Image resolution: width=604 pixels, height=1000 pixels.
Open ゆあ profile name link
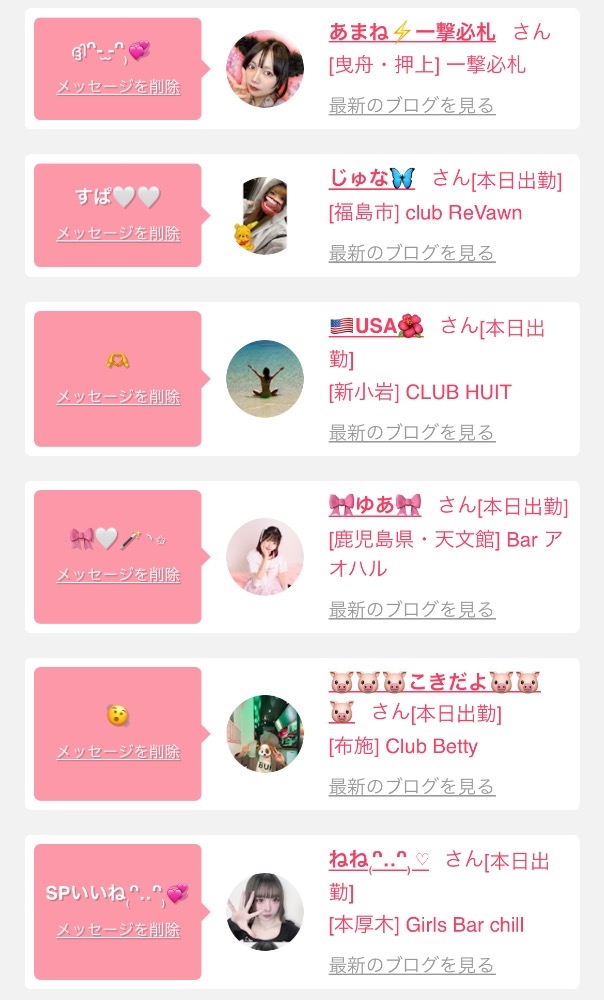(x=375, y=505)
